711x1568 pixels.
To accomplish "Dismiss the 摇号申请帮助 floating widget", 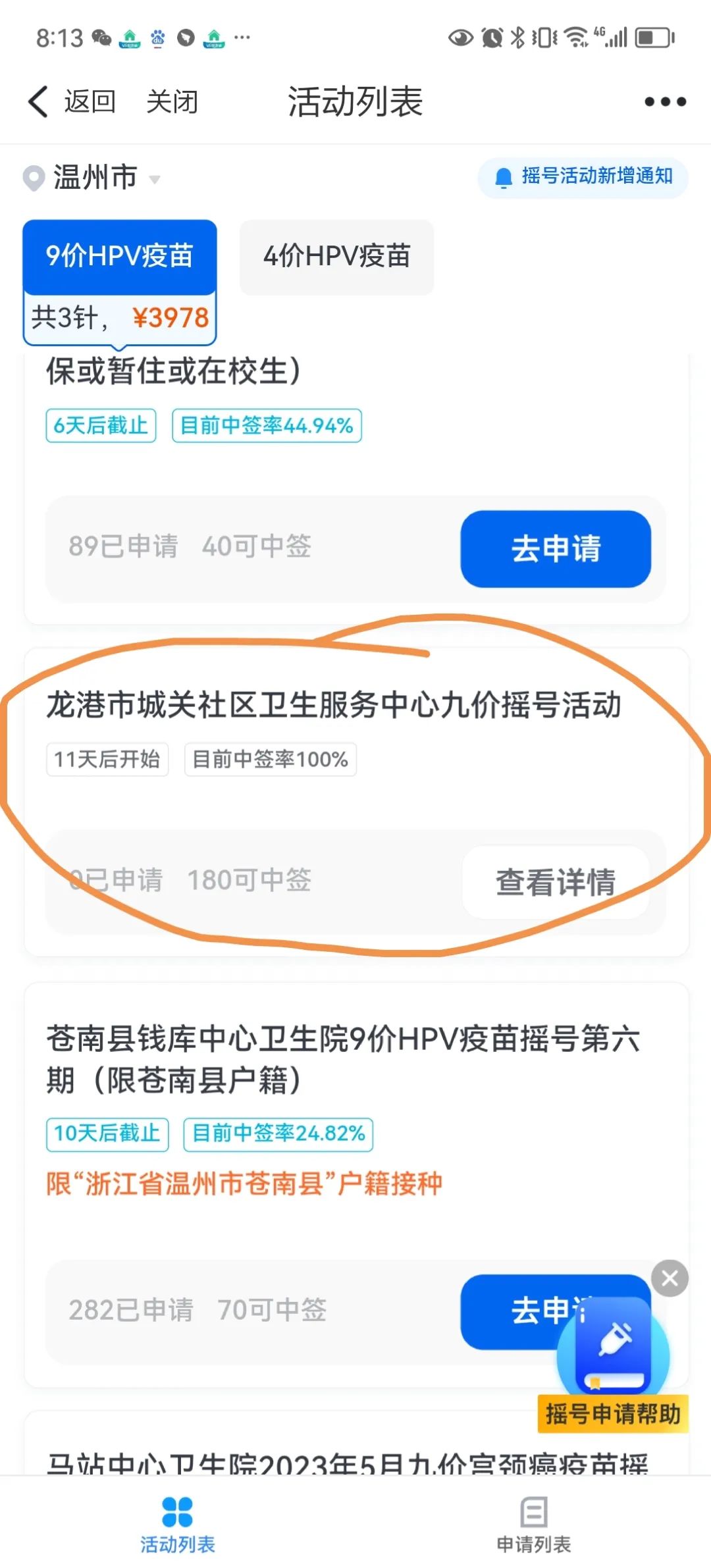I will pyautogui.click(x=670, y=1278).
